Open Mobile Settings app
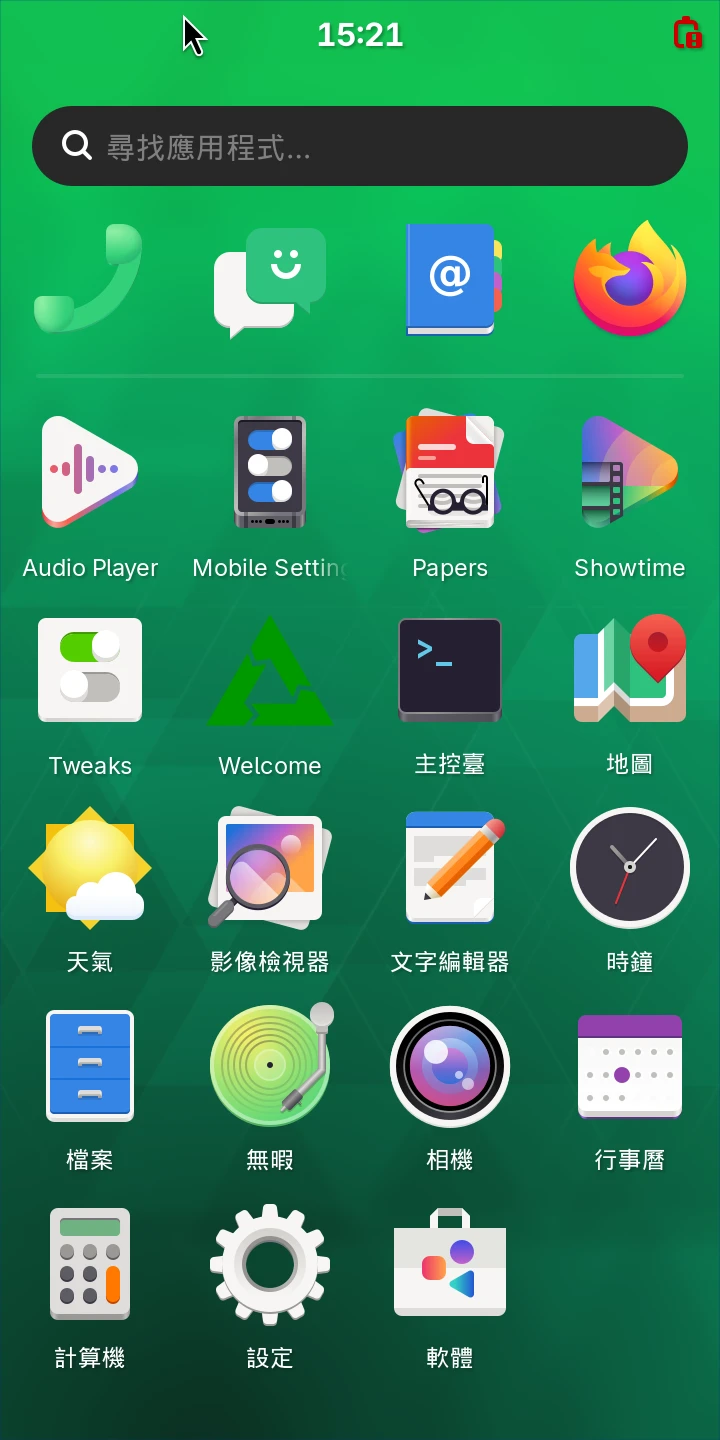 click(x=270, y=472)
